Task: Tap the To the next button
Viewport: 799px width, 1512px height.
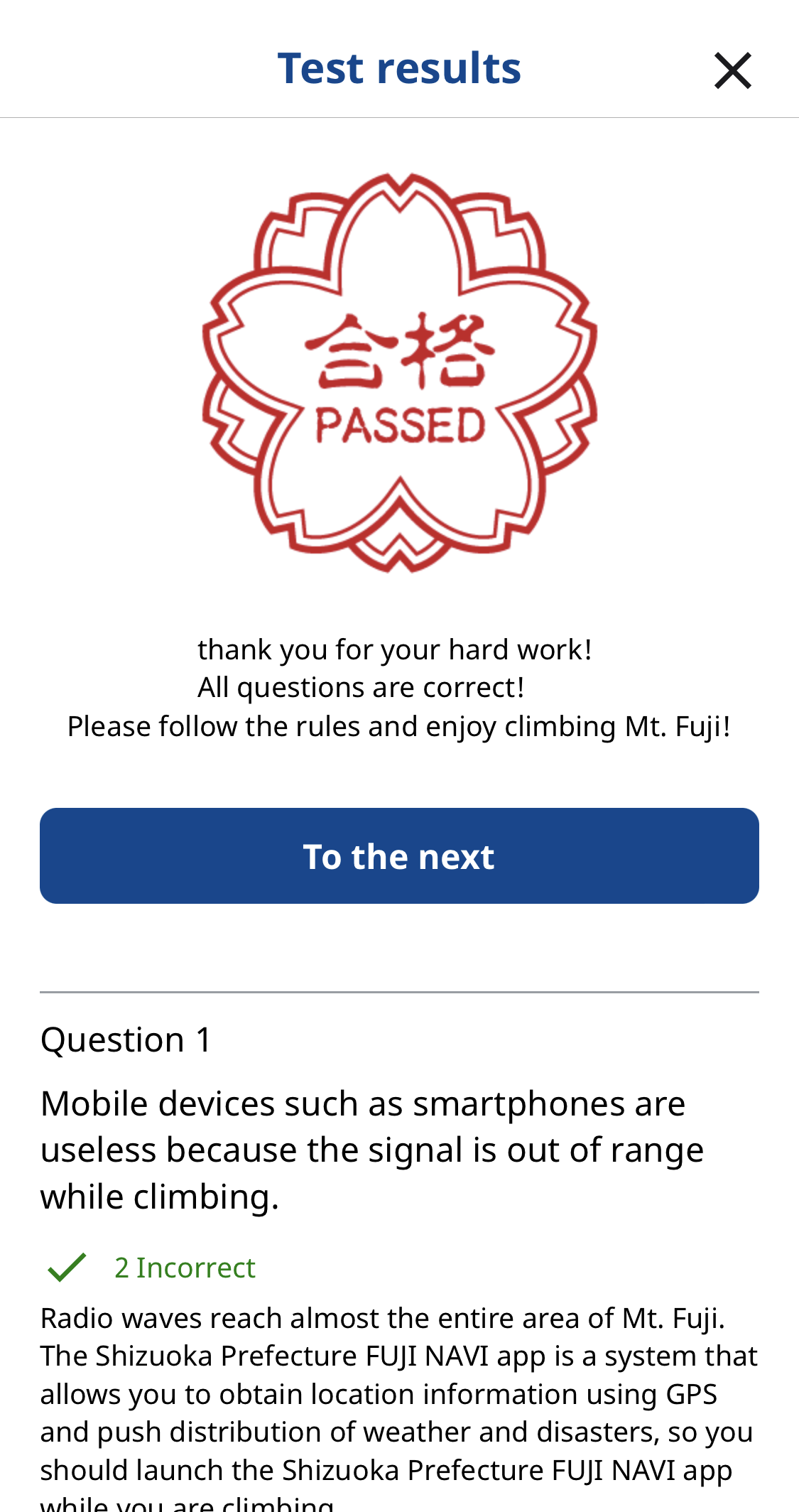Action: click(x=399, y=855)
